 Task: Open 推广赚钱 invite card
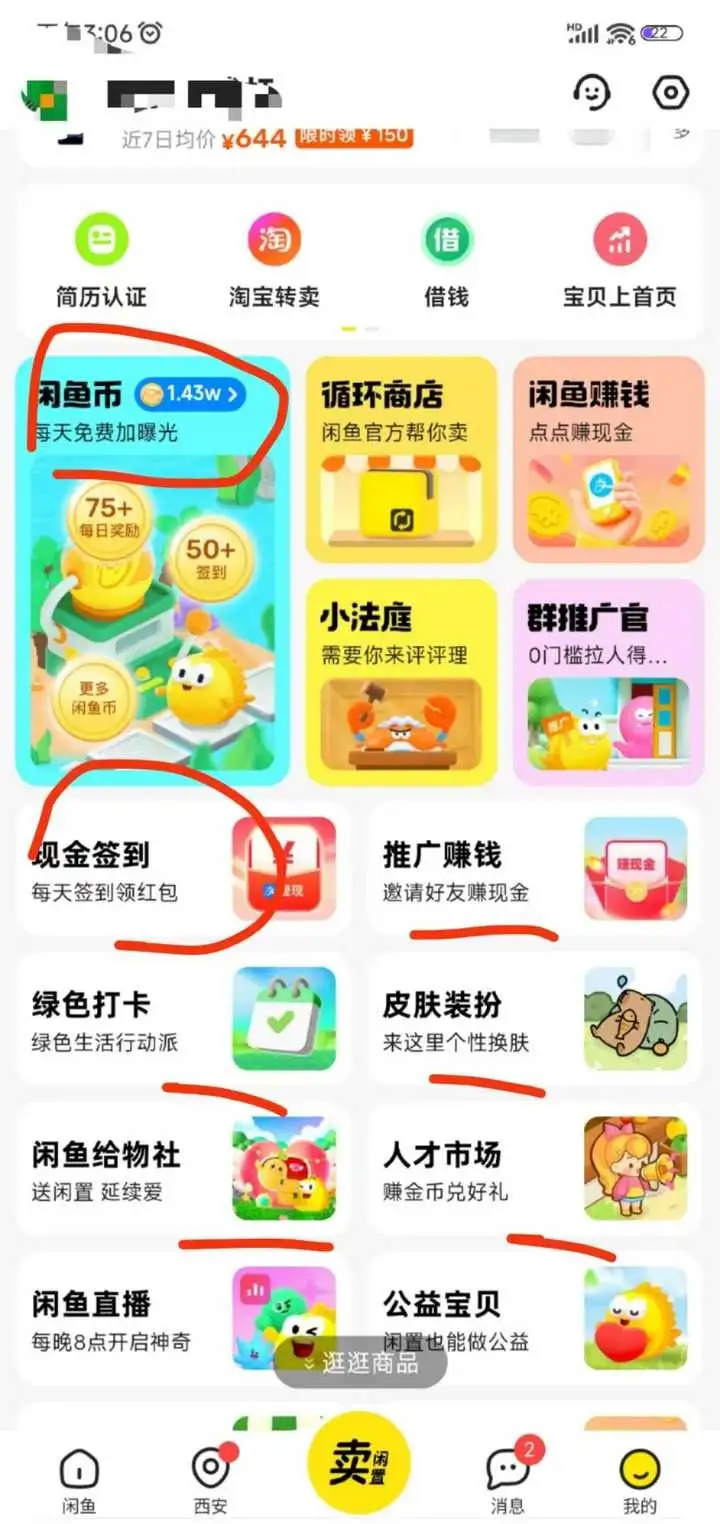click(x=534, y=868)
